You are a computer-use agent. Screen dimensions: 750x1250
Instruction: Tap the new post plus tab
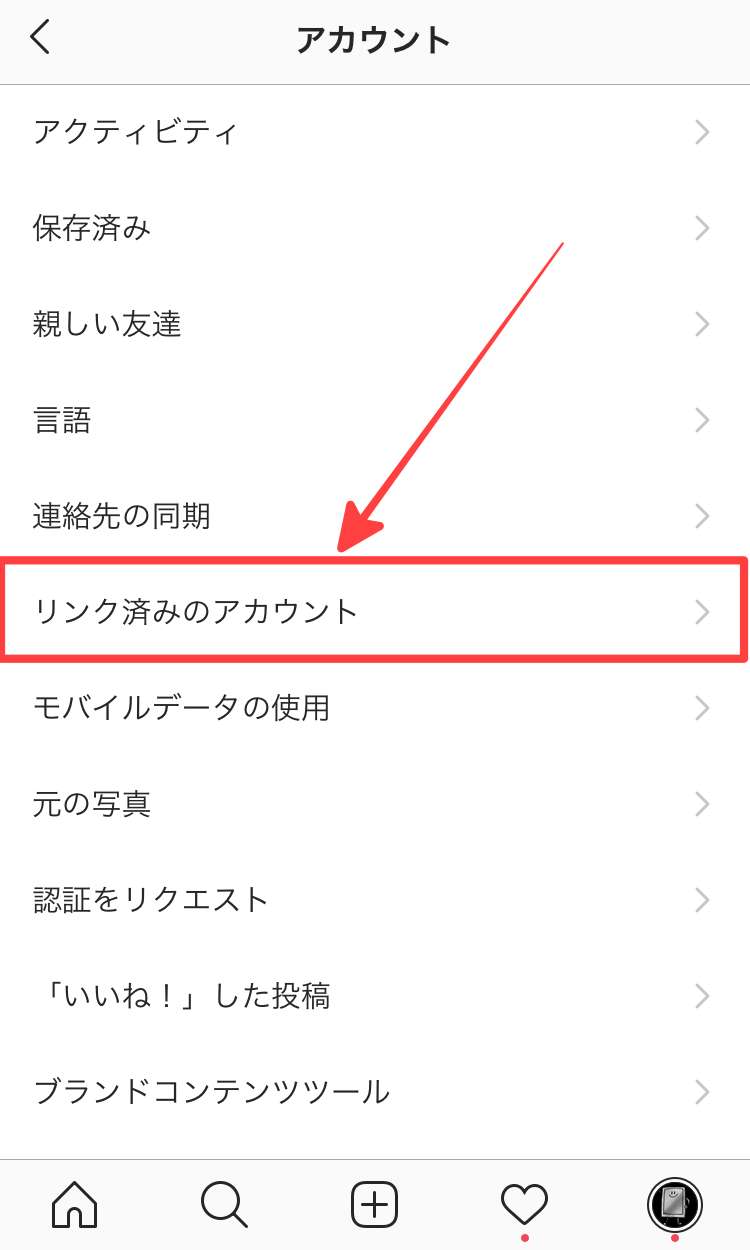point(374,1204)
